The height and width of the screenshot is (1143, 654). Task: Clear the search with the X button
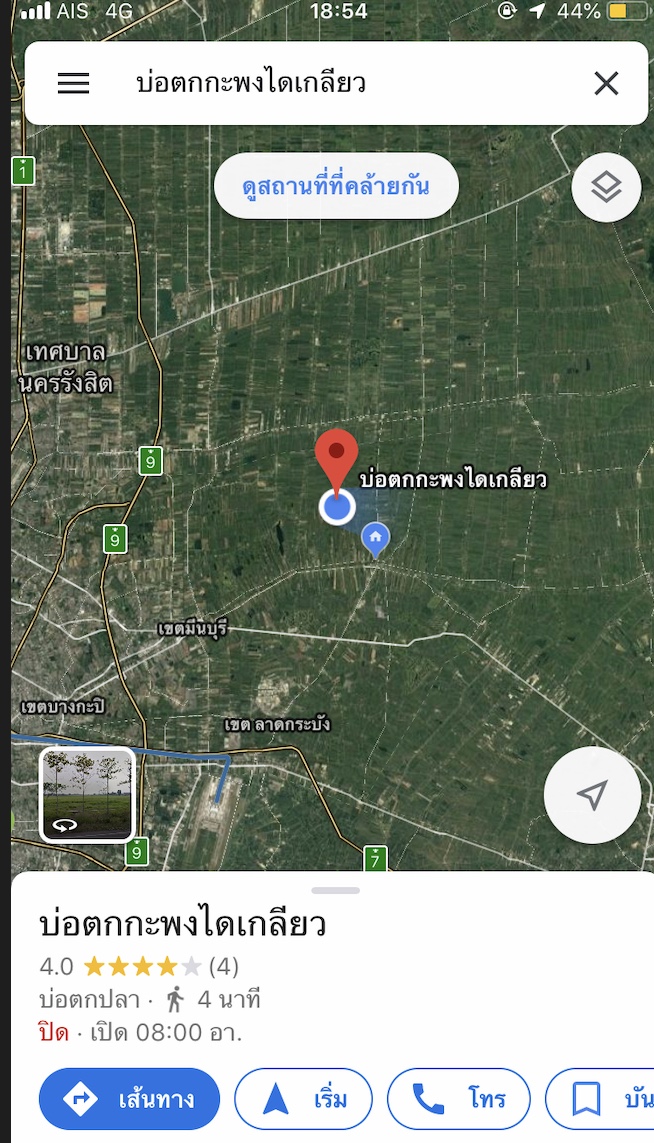coord(606,83)
